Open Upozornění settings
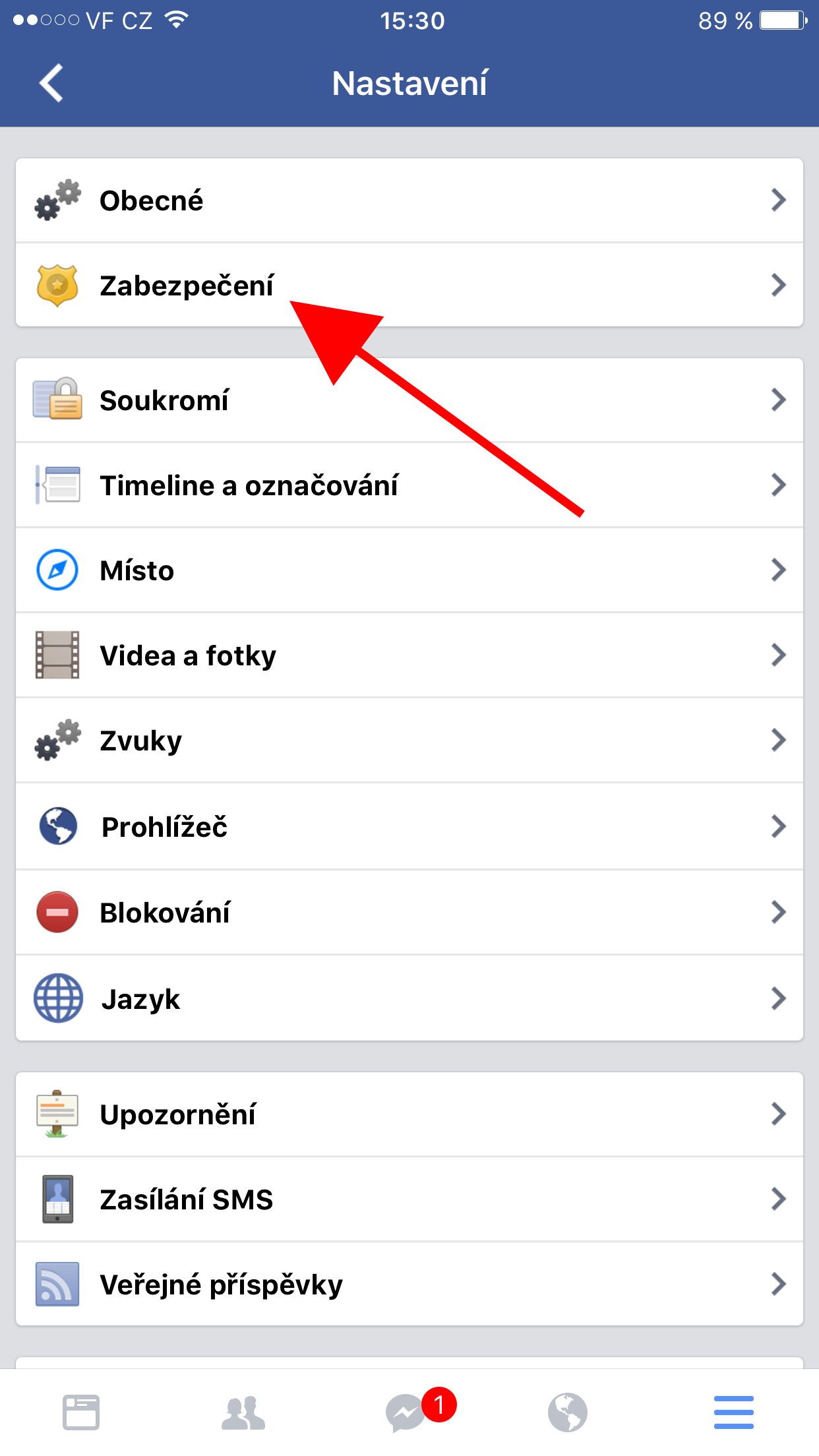The height and width of the screenshot is (1456, 819). 409,1114
